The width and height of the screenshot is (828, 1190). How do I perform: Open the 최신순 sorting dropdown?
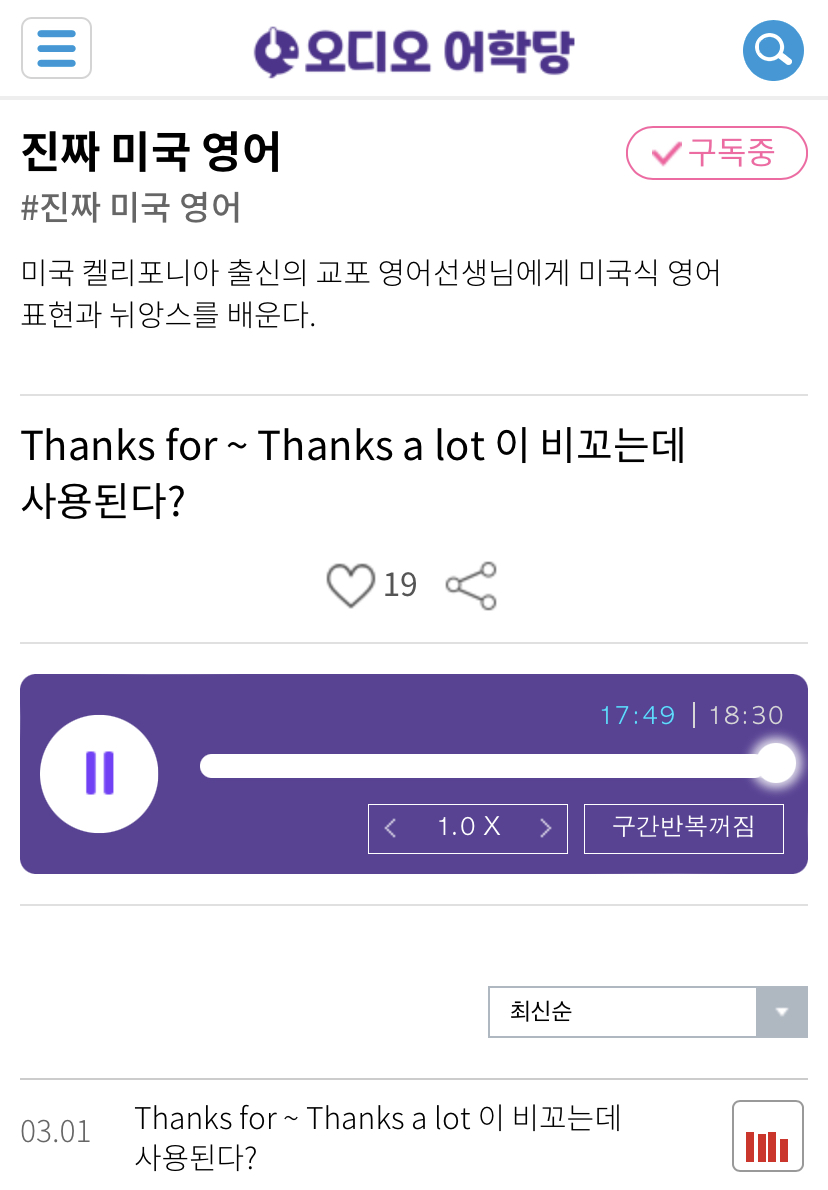pos(620,1012)
